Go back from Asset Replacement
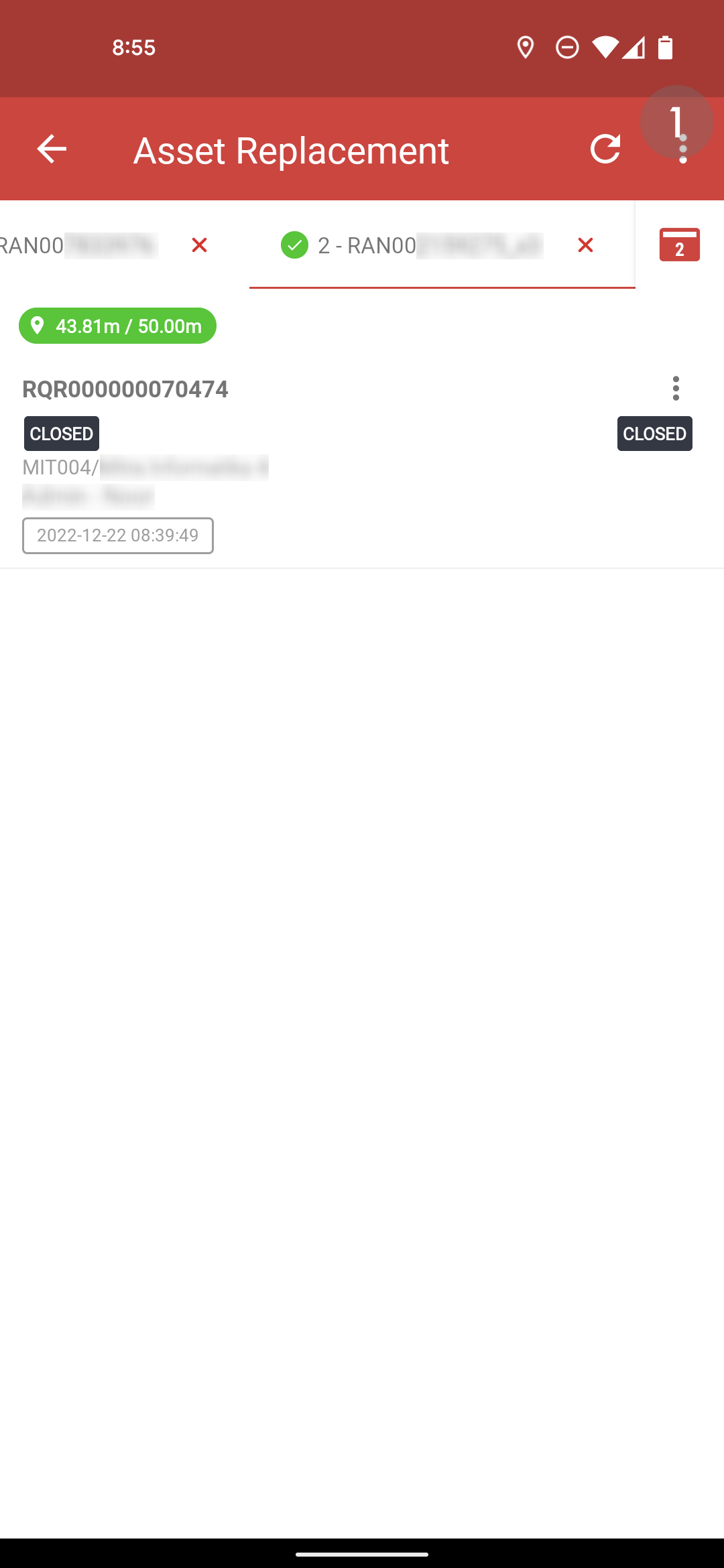Screen dimensions: 724x1568 point(52,149)
